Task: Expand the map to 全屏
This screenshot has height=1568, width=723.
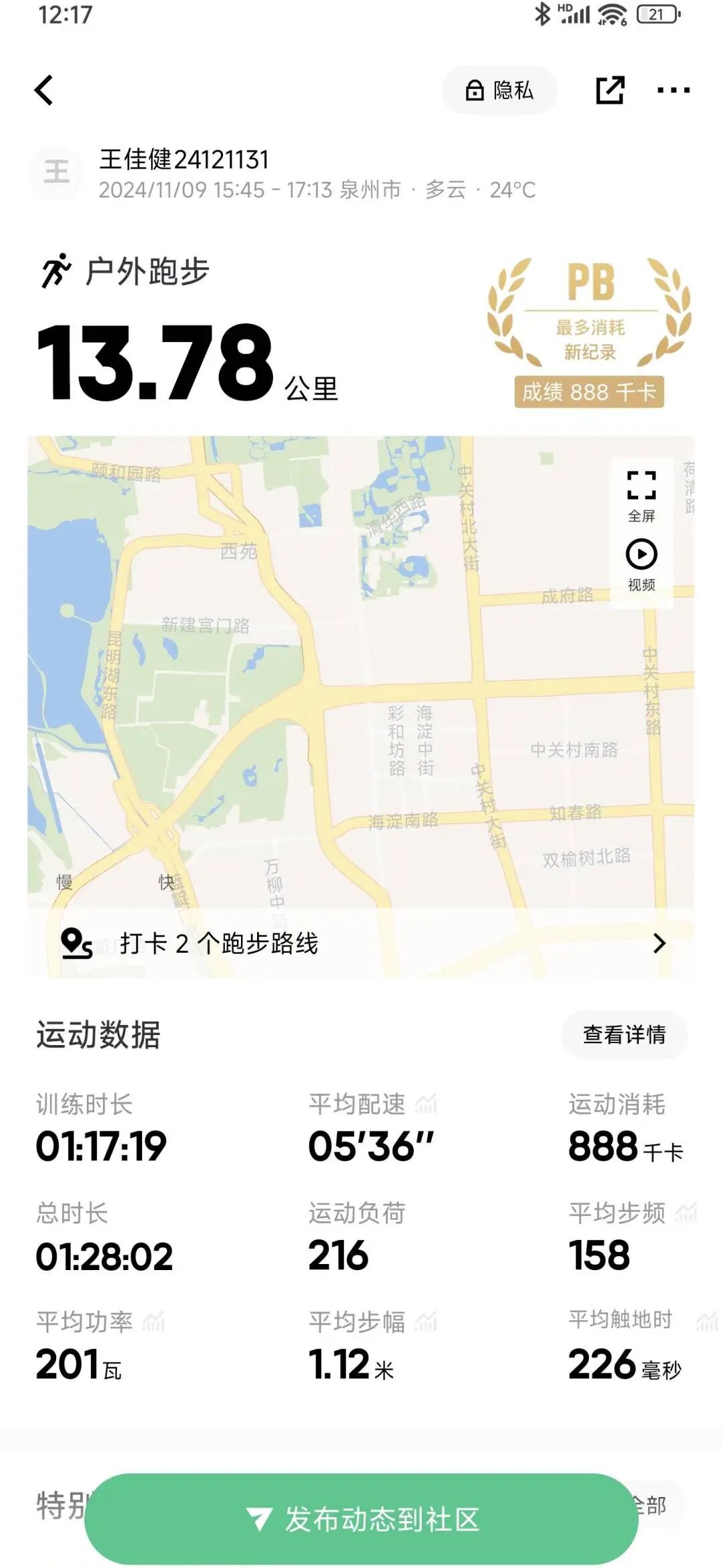Action: pos(641,495)
